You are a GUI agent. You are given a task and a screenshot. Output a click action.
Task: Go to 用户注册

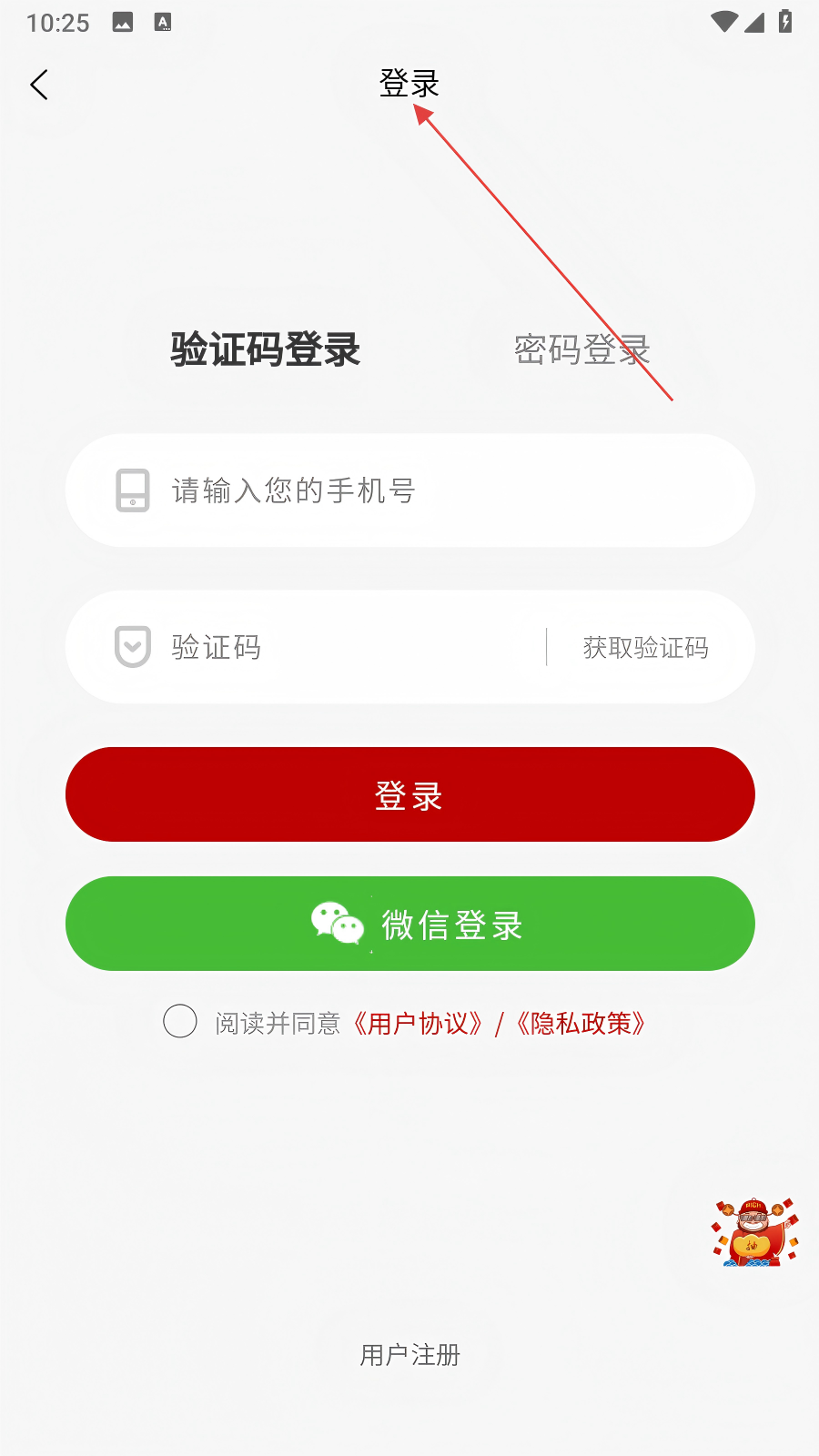point(410,1355)
